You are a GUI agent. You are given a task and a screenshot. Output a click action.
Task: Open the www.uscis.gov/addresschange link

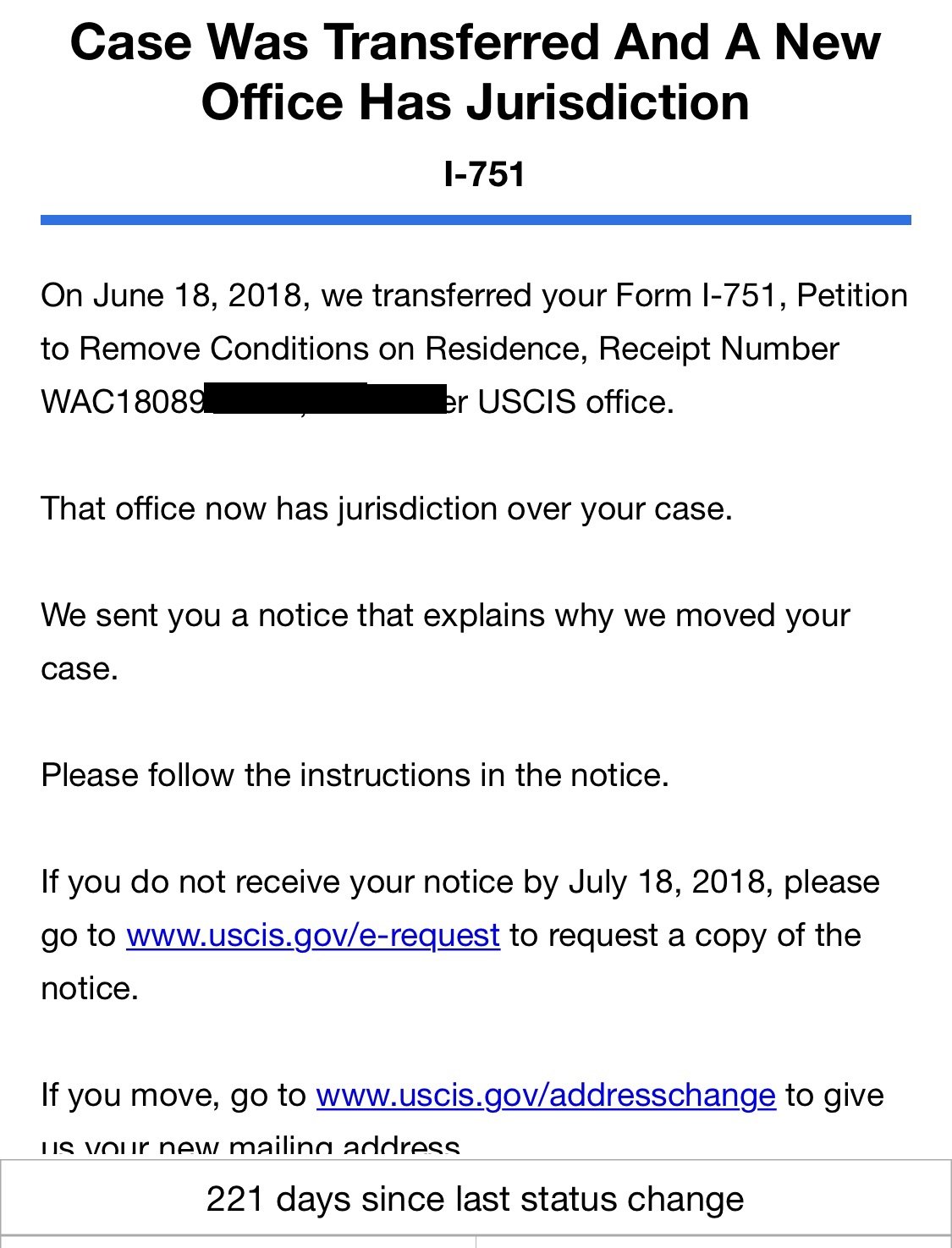pos(546,1096)
